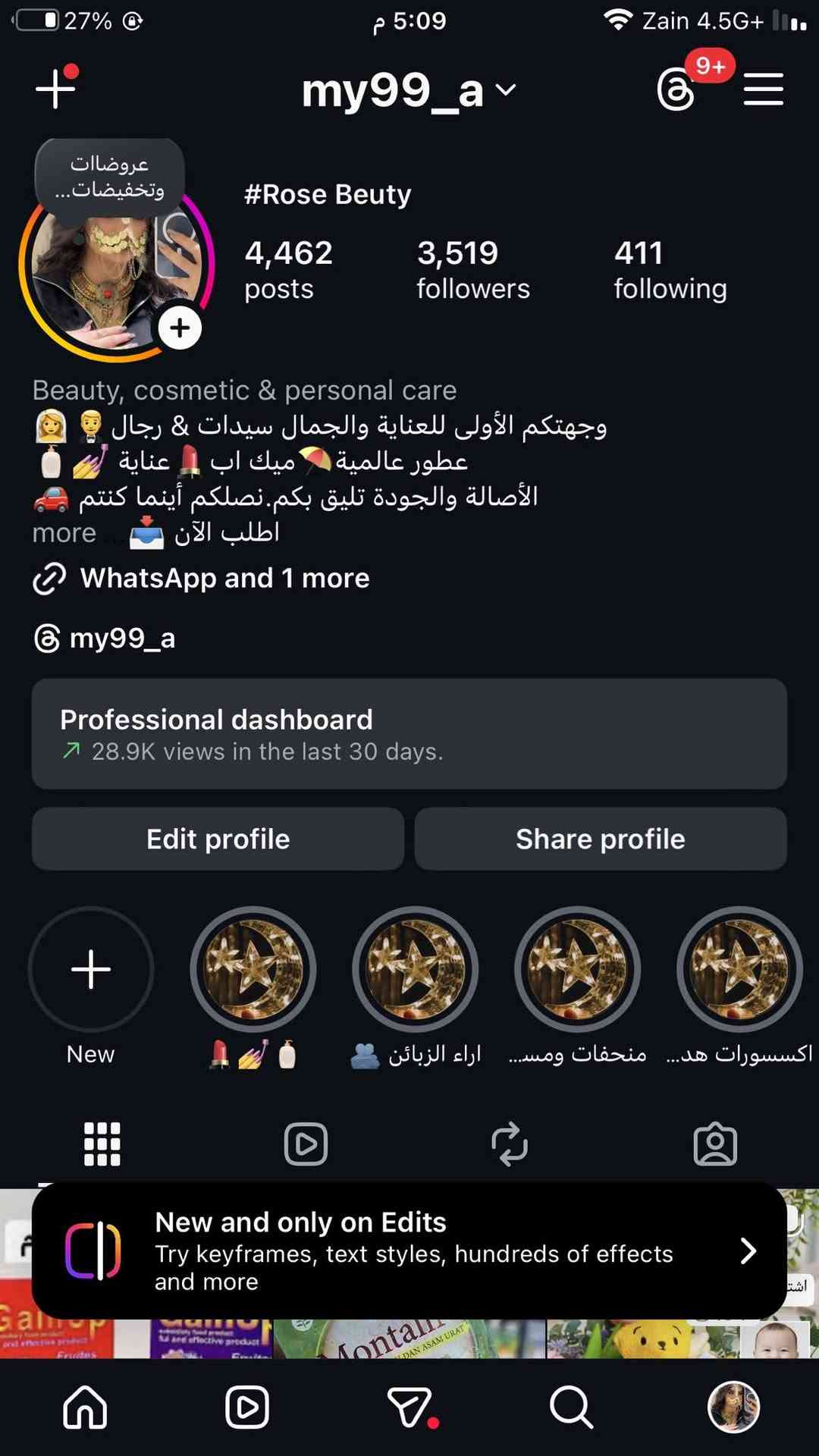View the 3,519 followers list
The image size is (819, 1456).
pos(472,269)
